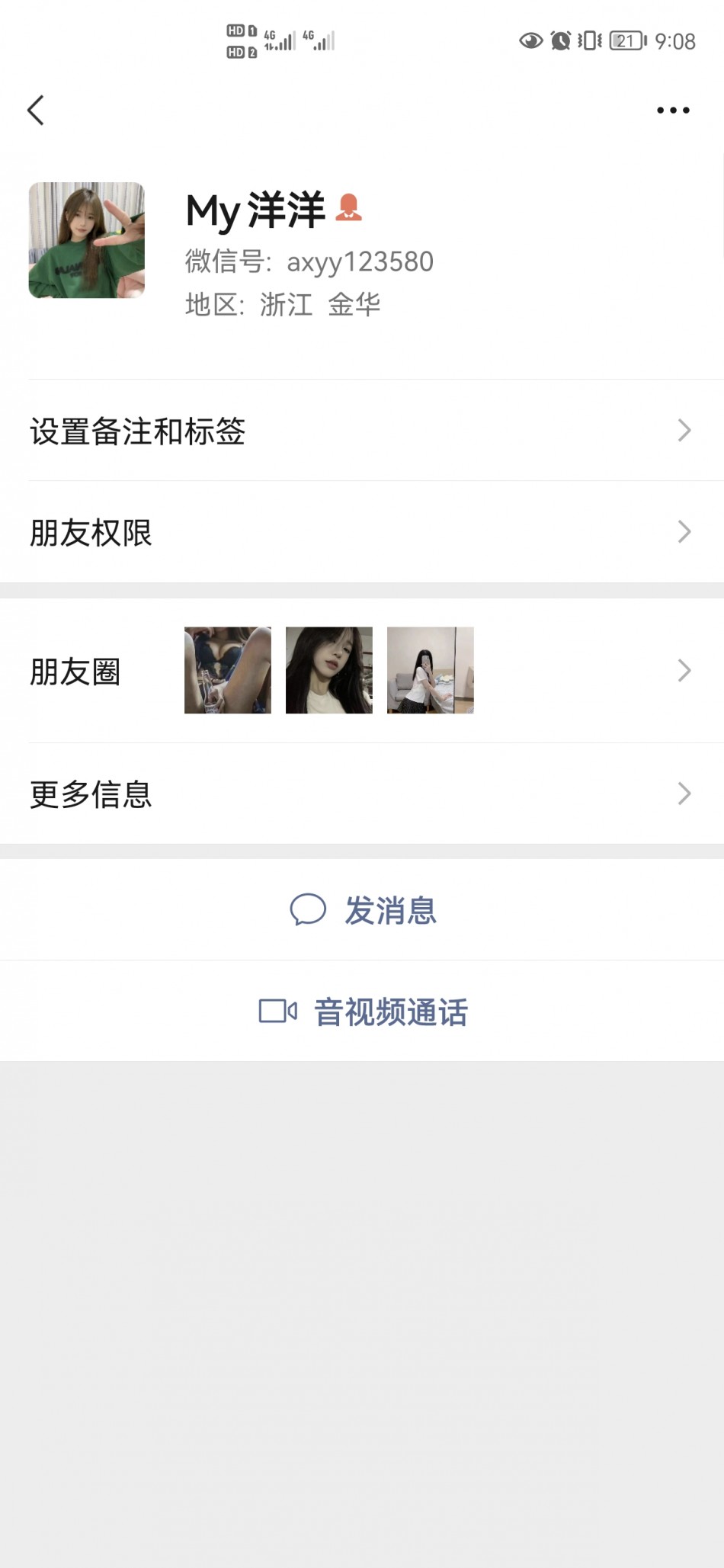Screen dimensions: 724x1568
Task: Open 设置备注和标签 row
Action: click(362, 431)
